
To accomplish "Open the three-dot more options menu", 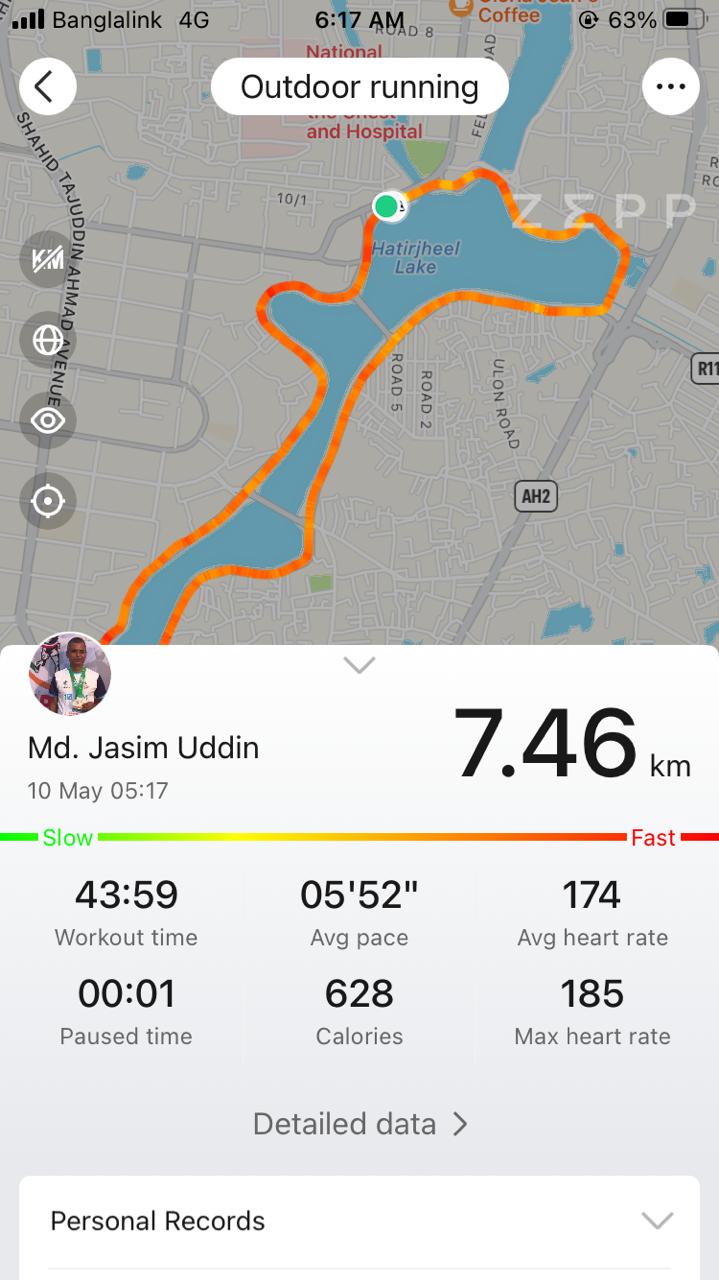I will click(670, 87).
